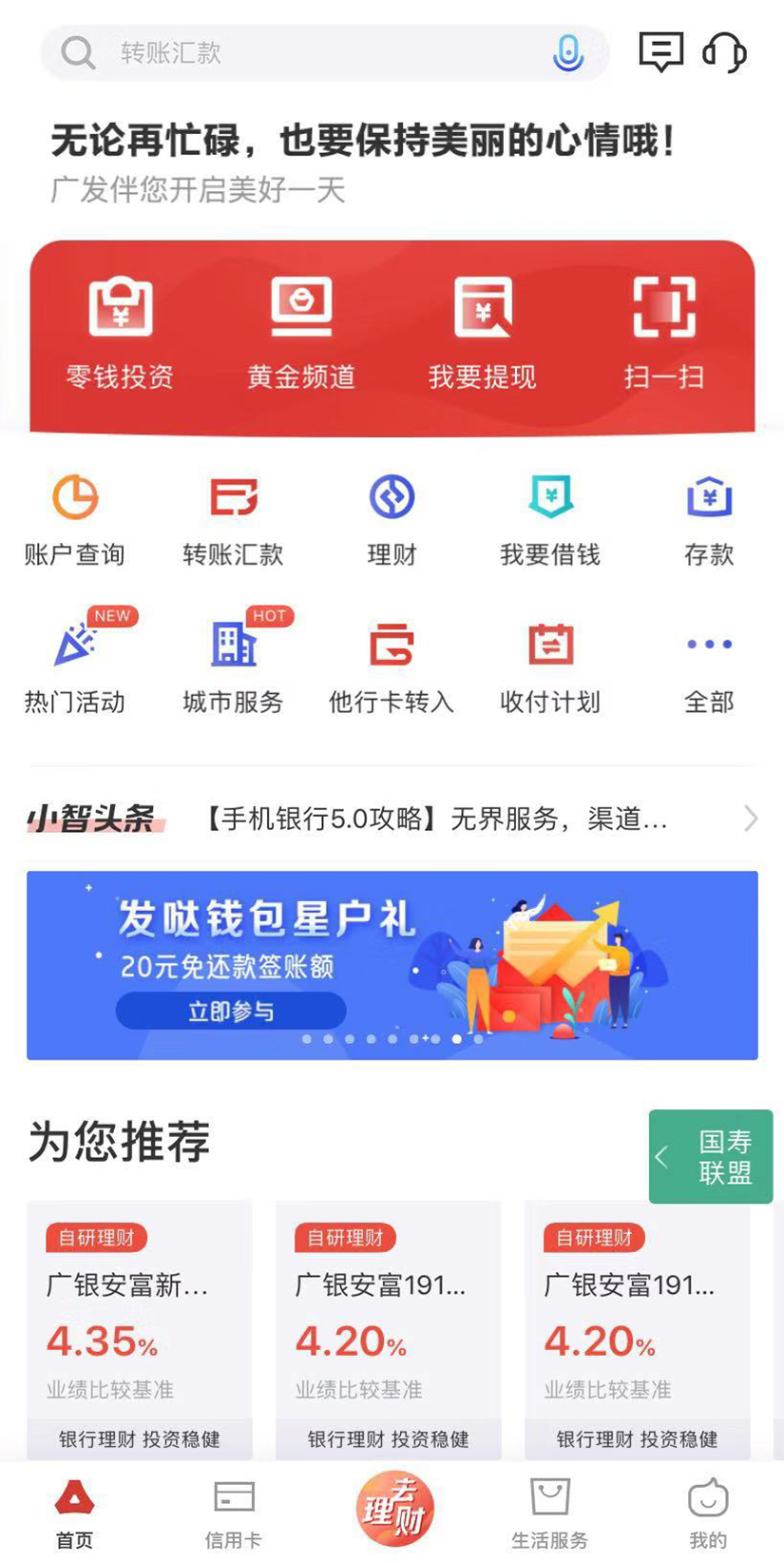This screenshot has width=784, height=1563.
Task: Tap 立即参与 on the 发哒钱包 banner
Action: click(230, 1011)
